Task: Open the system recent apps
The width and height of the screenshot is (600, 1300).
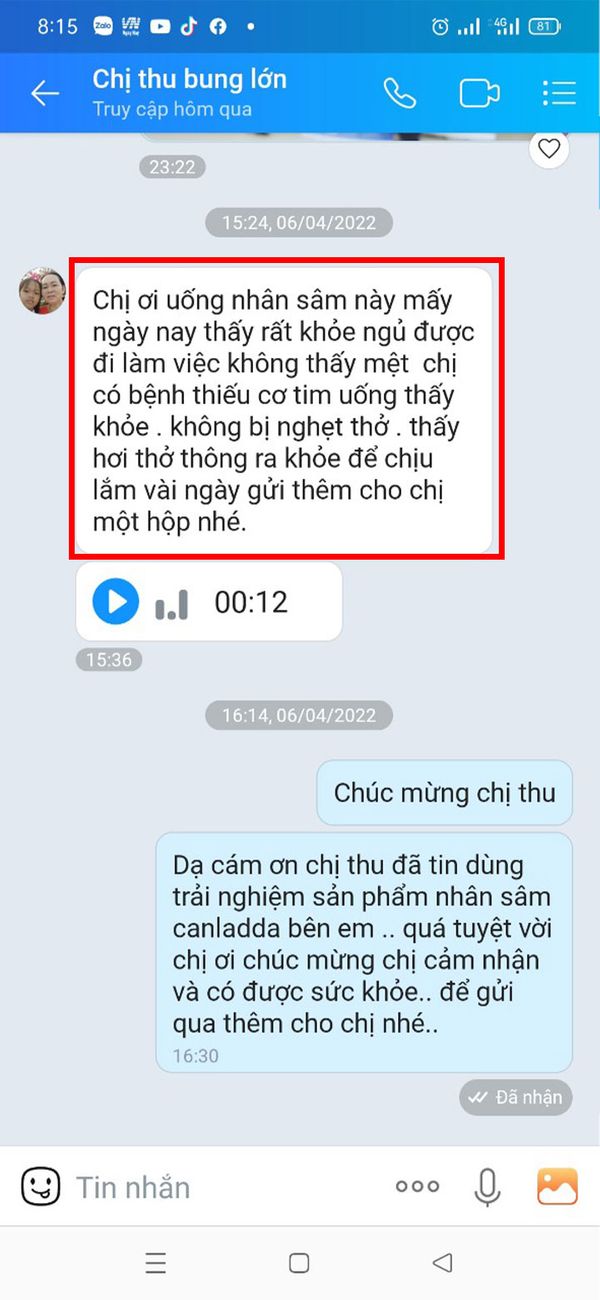Action: pyautogui.click(x=155, y=1263)
